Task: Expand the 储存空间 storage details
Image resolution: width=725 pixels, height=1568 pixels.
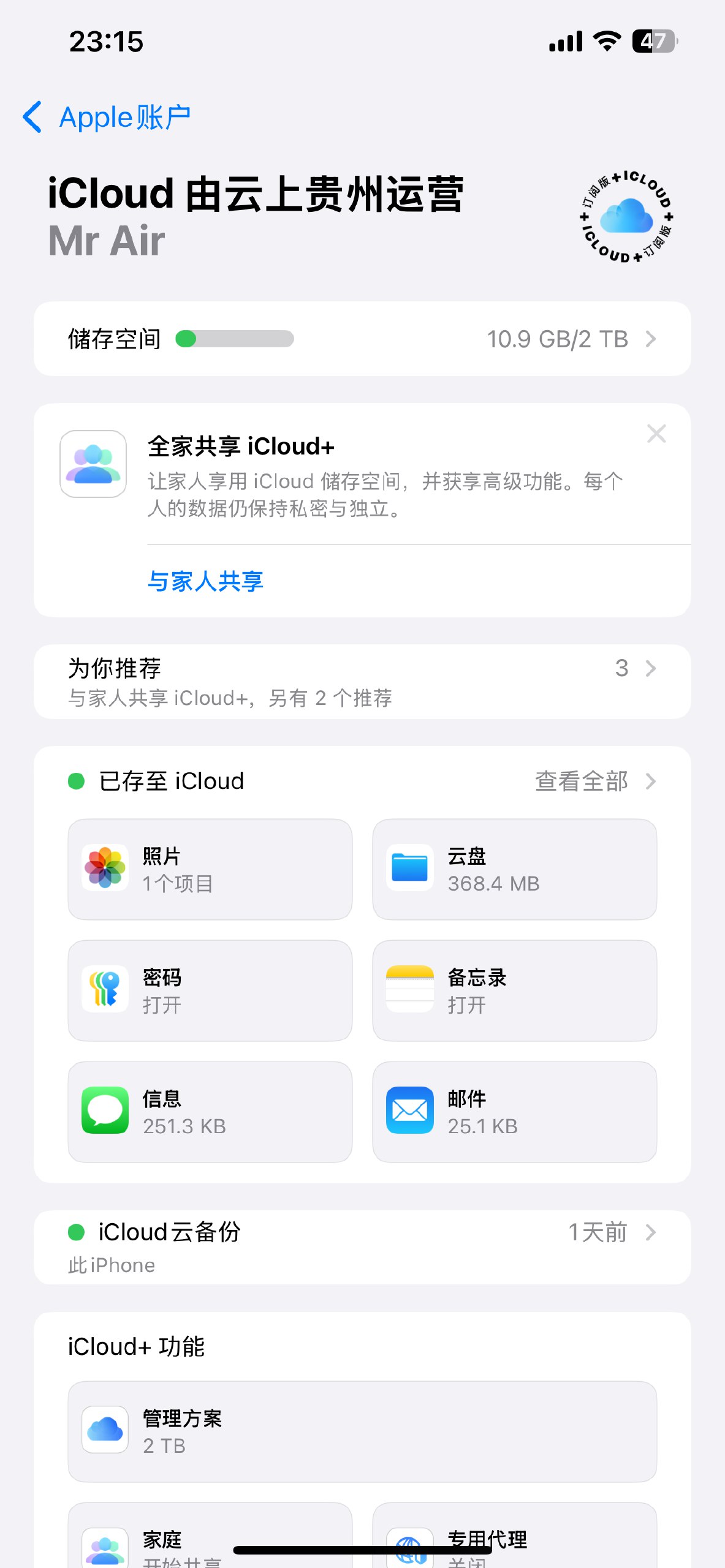Action: [x=362, y=339]
